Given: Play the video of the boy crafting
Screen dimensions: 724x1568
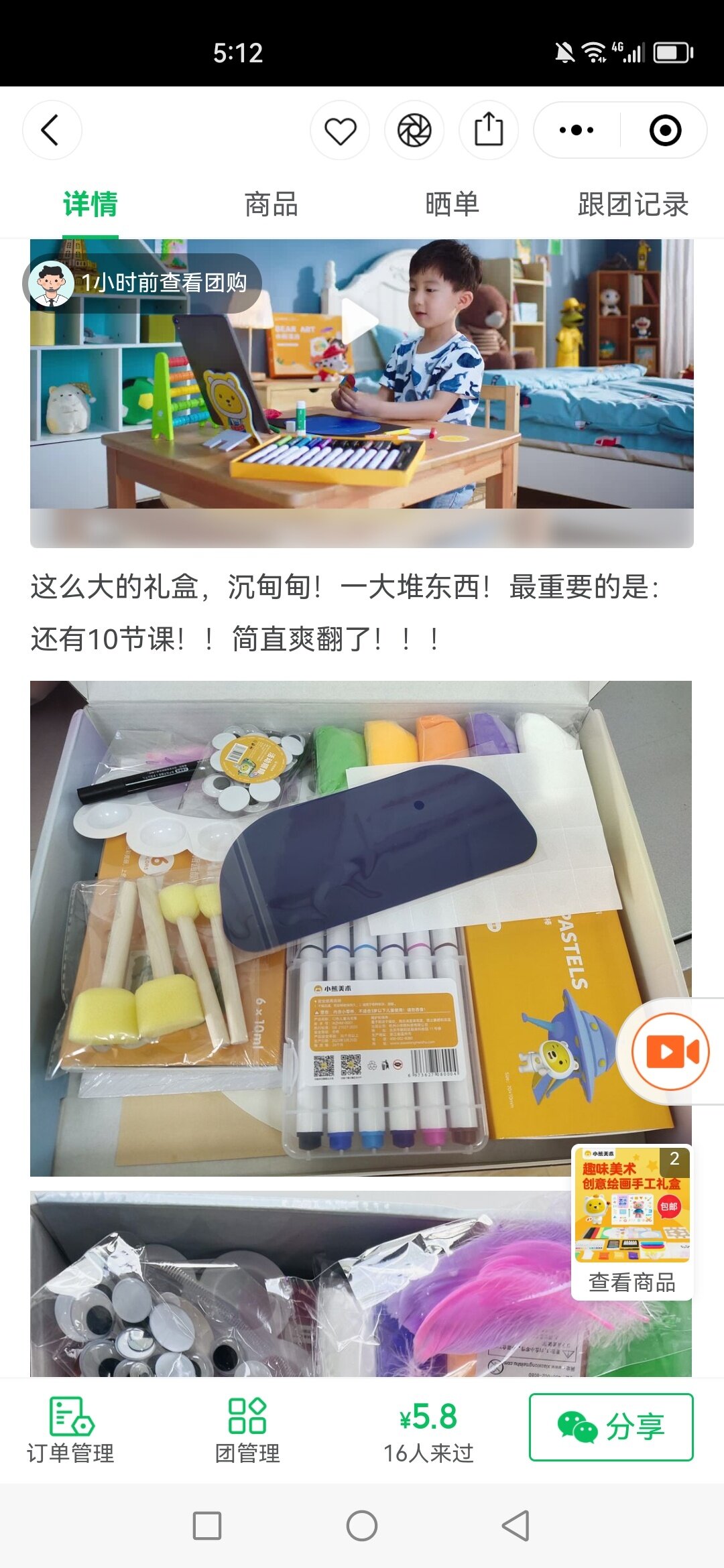Looking at the screenshot, I should pyautogui.click(x=360, y=320).
